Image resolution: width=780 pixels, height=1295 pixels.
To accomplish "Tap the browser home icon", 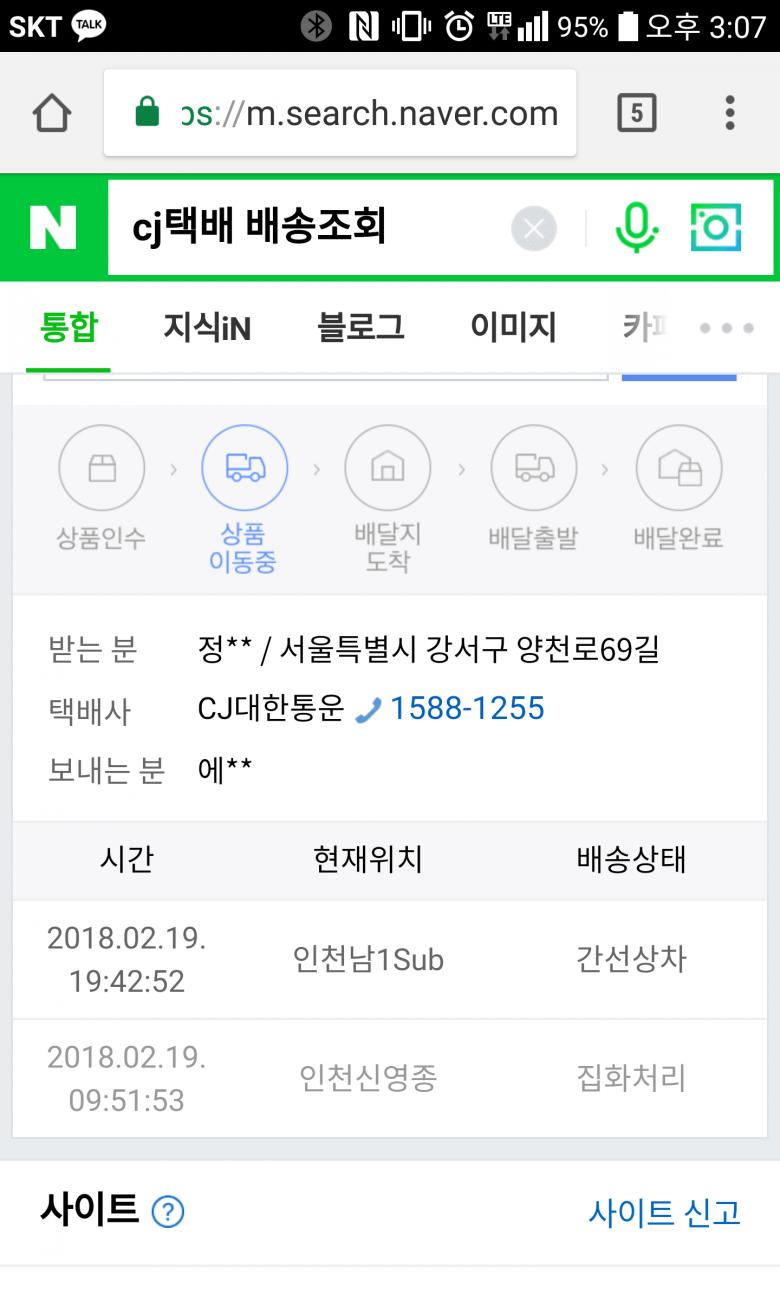I will [x=52, y=113].
